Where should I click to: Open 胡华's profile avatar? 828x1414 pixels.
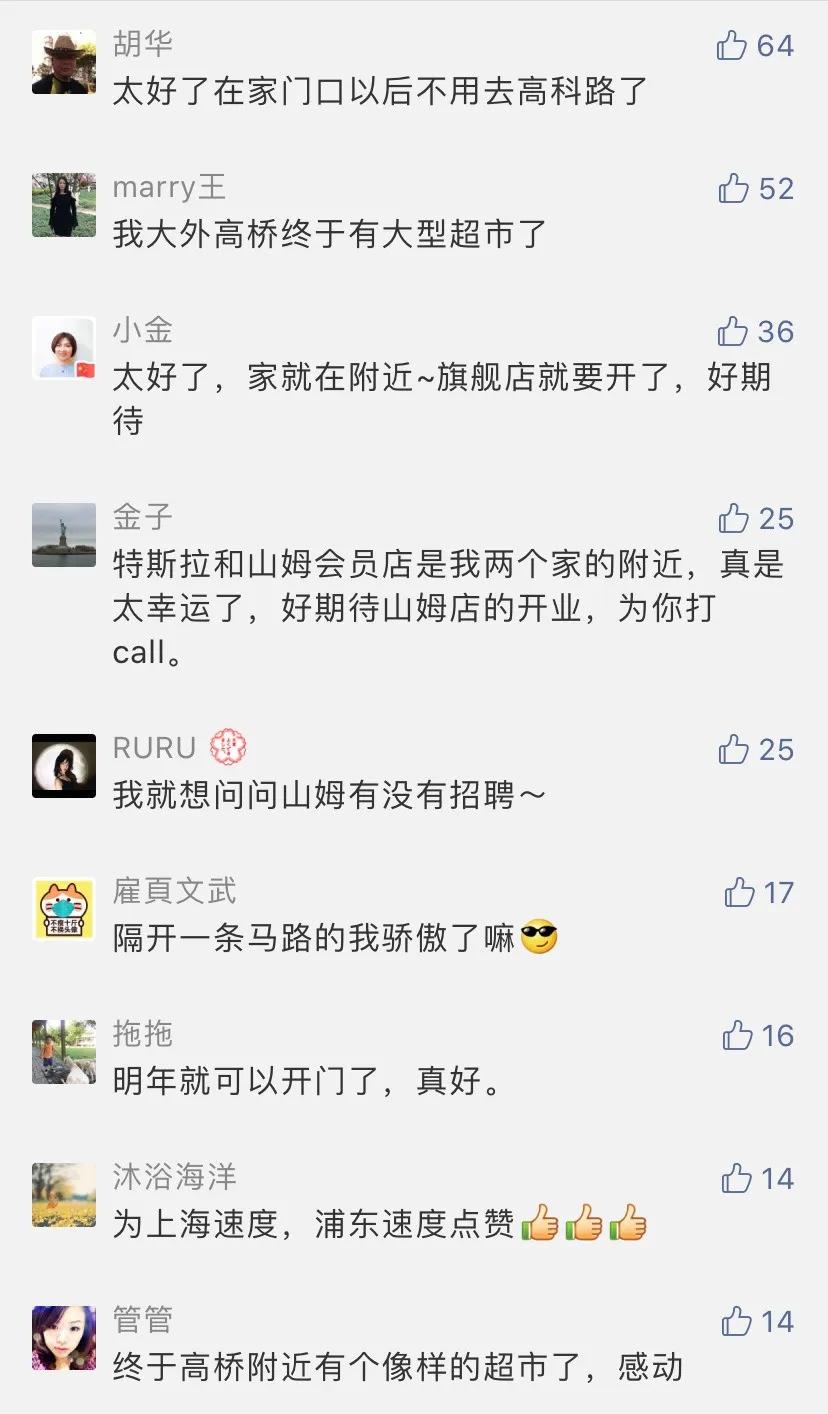coord(63,60)
